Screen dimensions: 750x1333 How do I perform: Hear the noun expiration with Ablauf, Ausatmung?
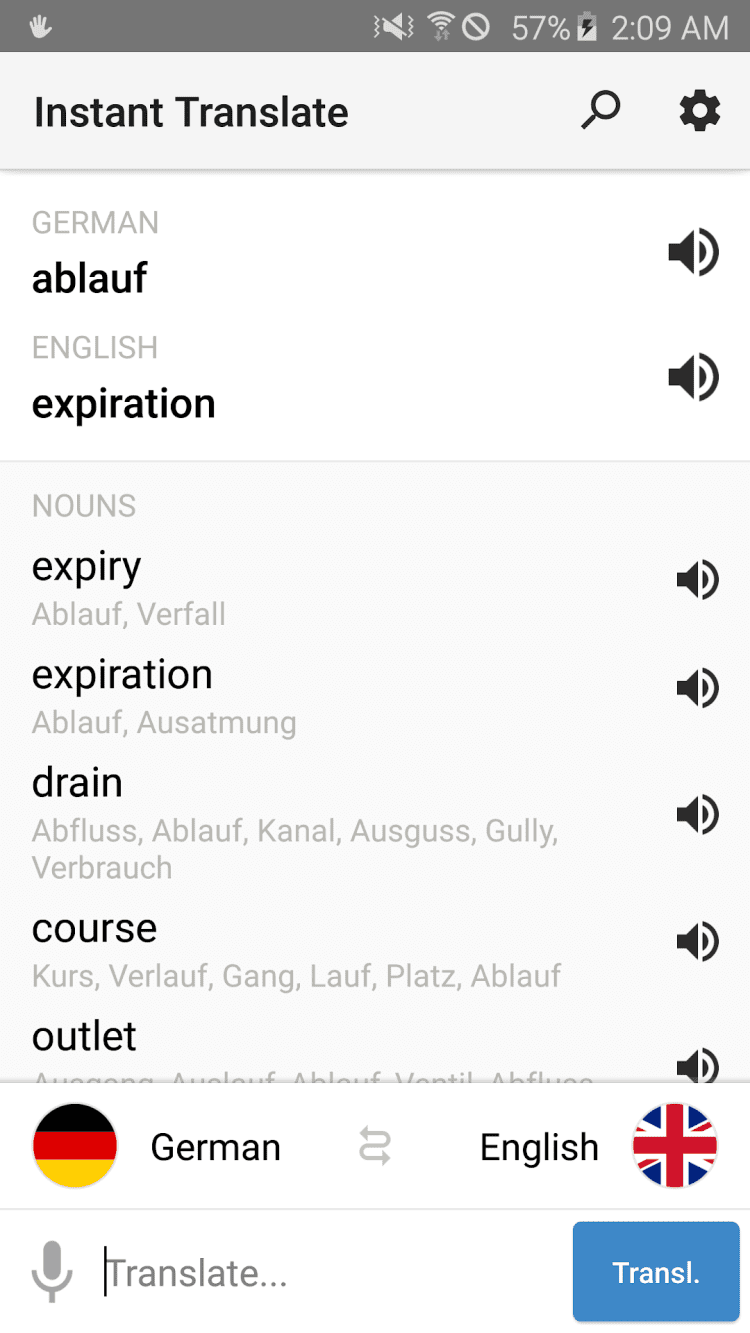[697, 688]
